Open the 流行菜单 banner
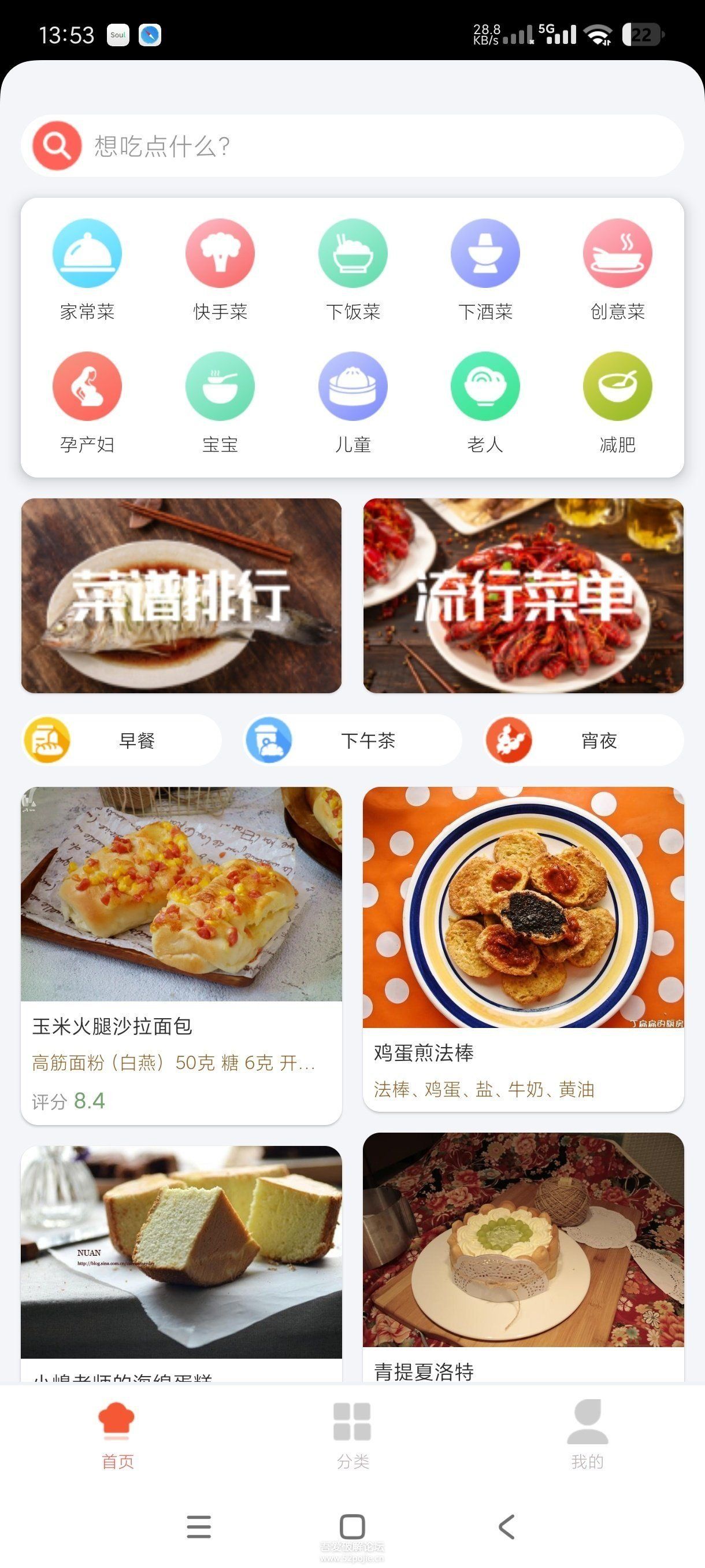 tap(523, 596)
